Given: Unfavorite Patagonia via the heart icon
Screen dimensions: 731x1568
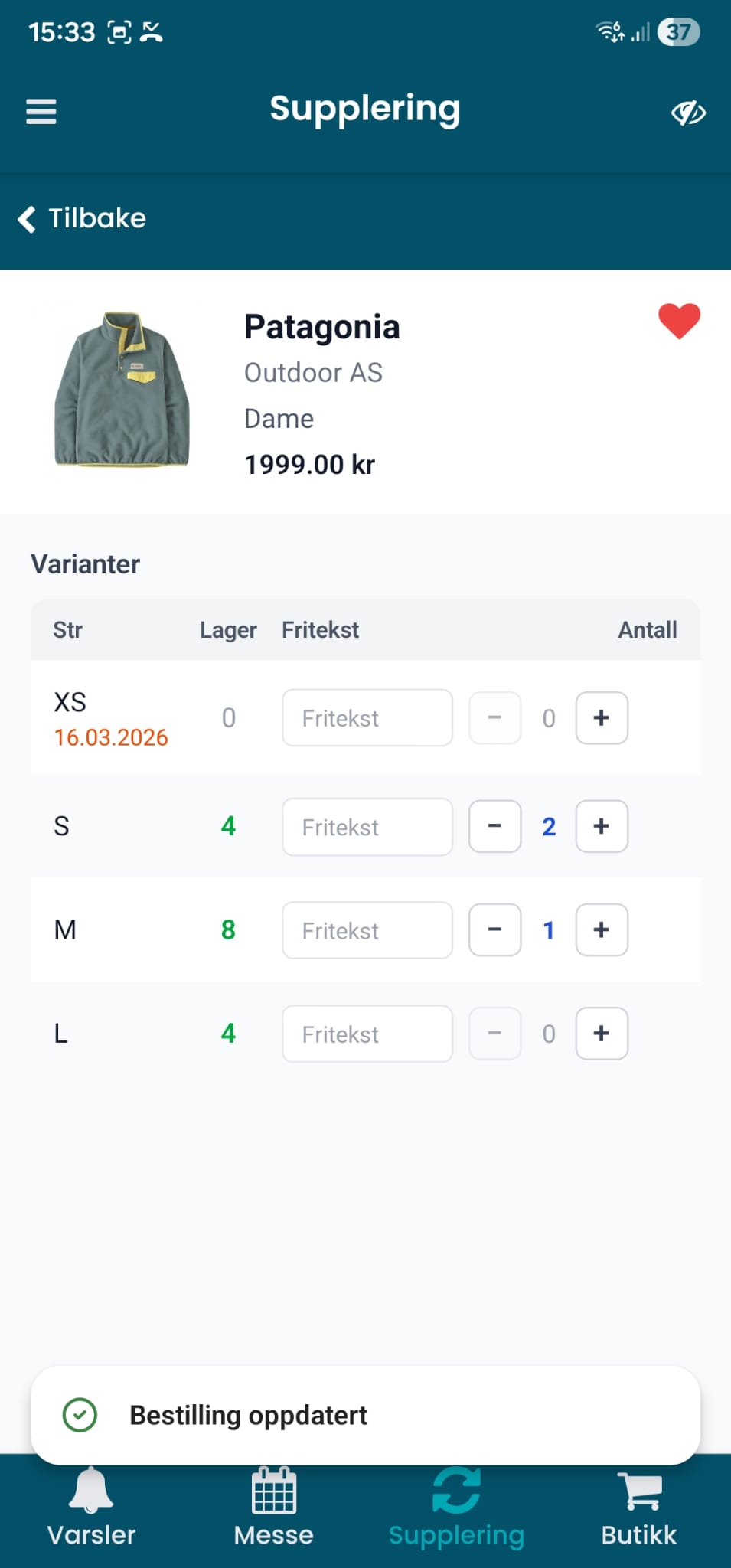Looking at the screenshot, I should point(679,322).
